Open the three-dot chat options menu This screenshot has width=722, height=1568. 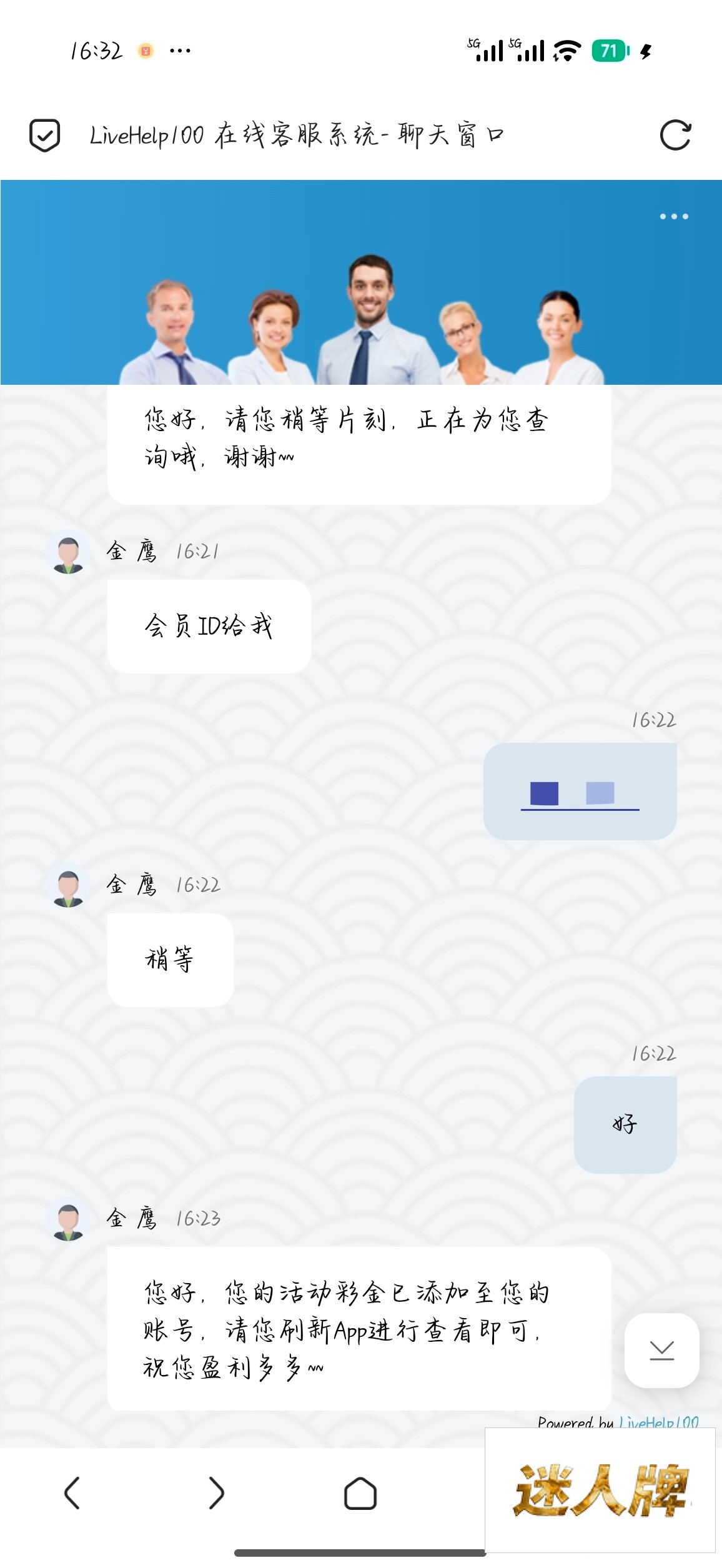674,217
